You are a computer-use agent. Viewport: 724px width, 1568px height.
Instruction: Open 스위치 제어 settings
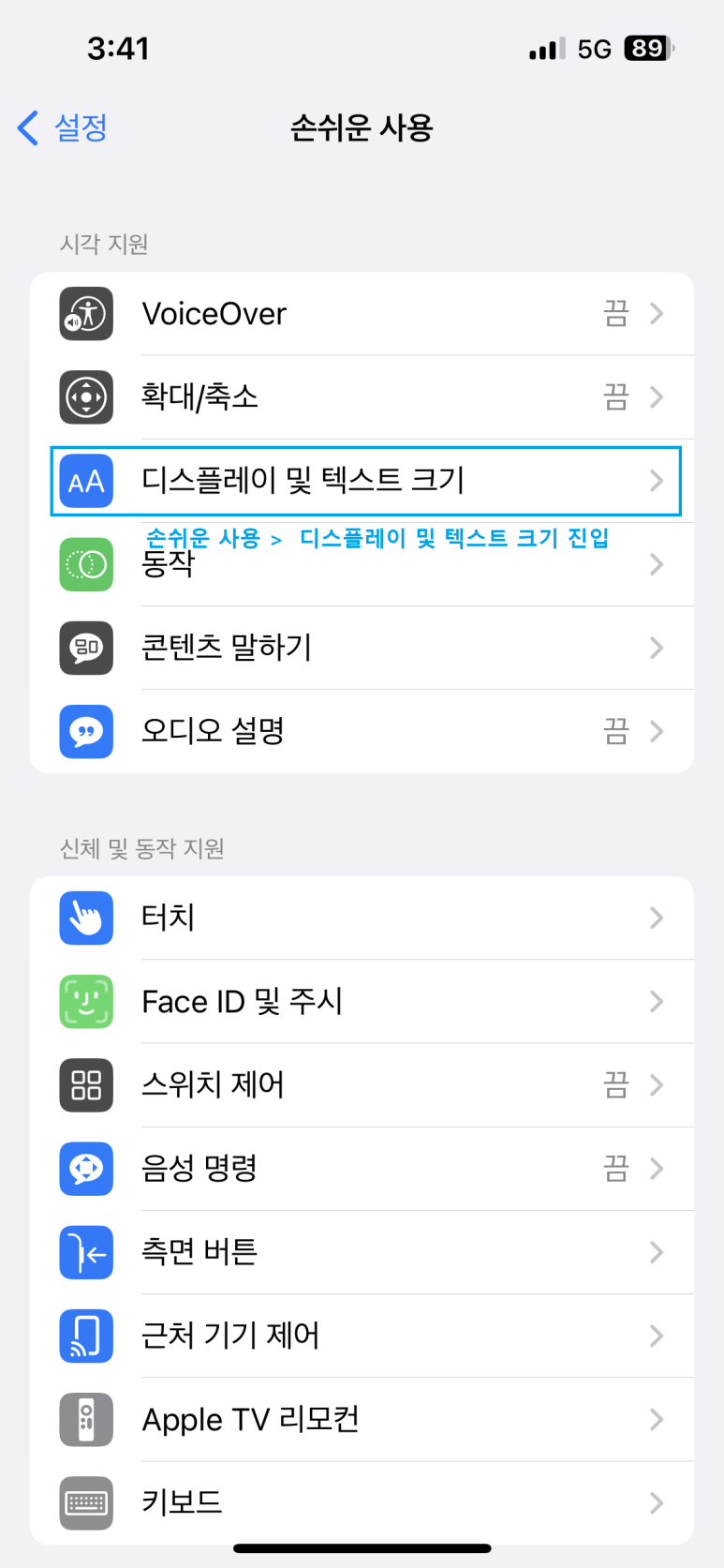click(362, 1085)
